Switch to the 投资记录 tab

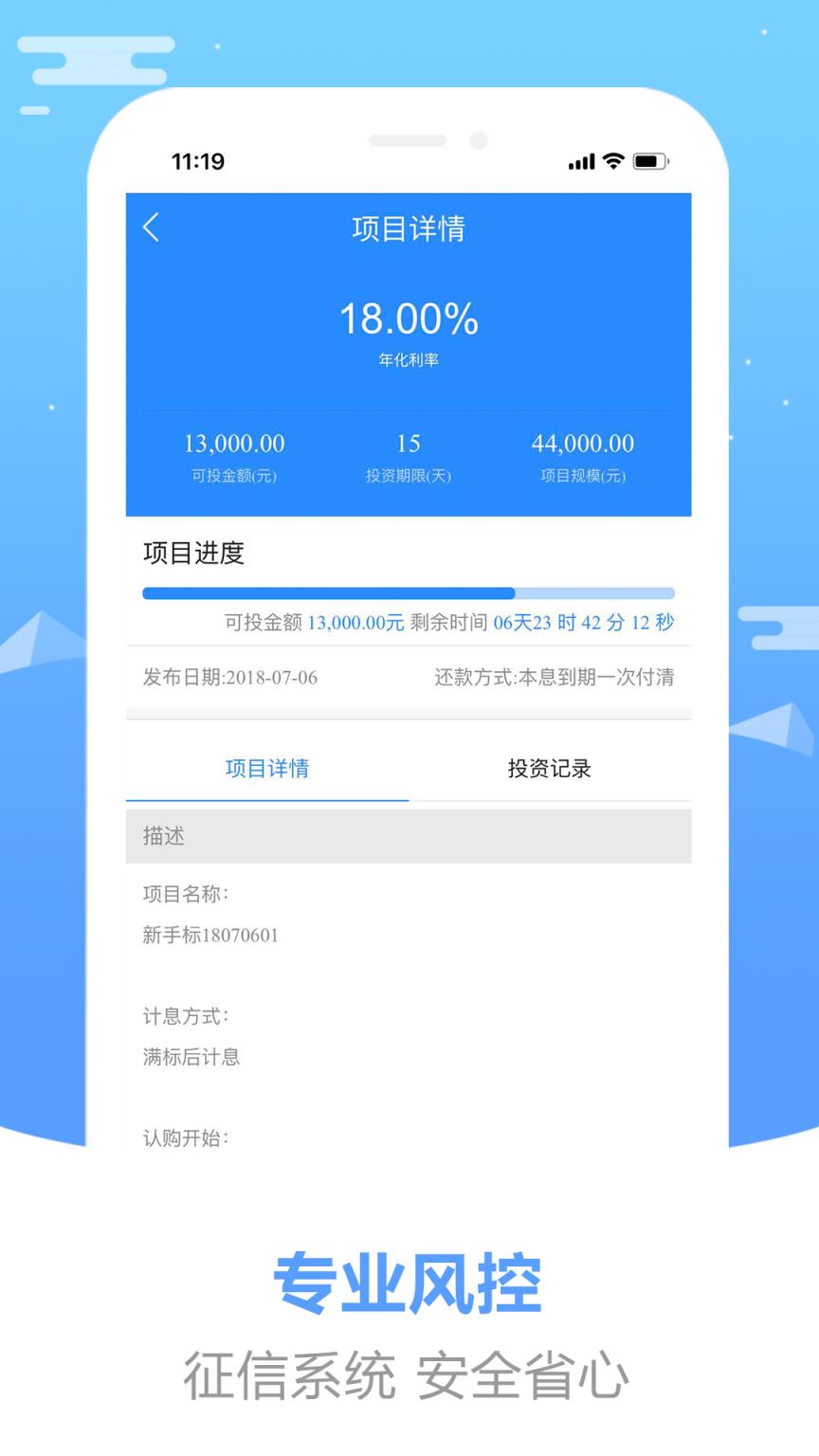point(548,769)
